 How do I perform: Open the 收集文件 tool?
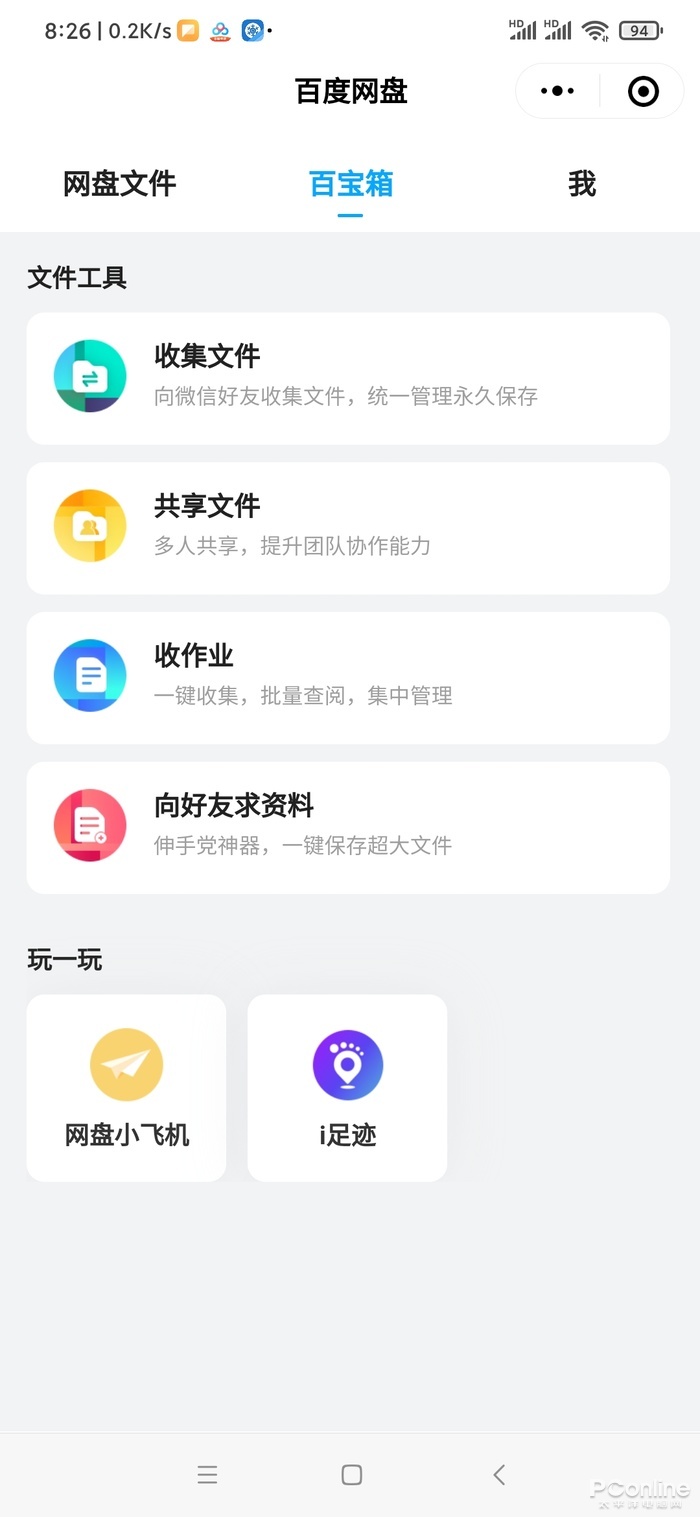coord(348,378)
